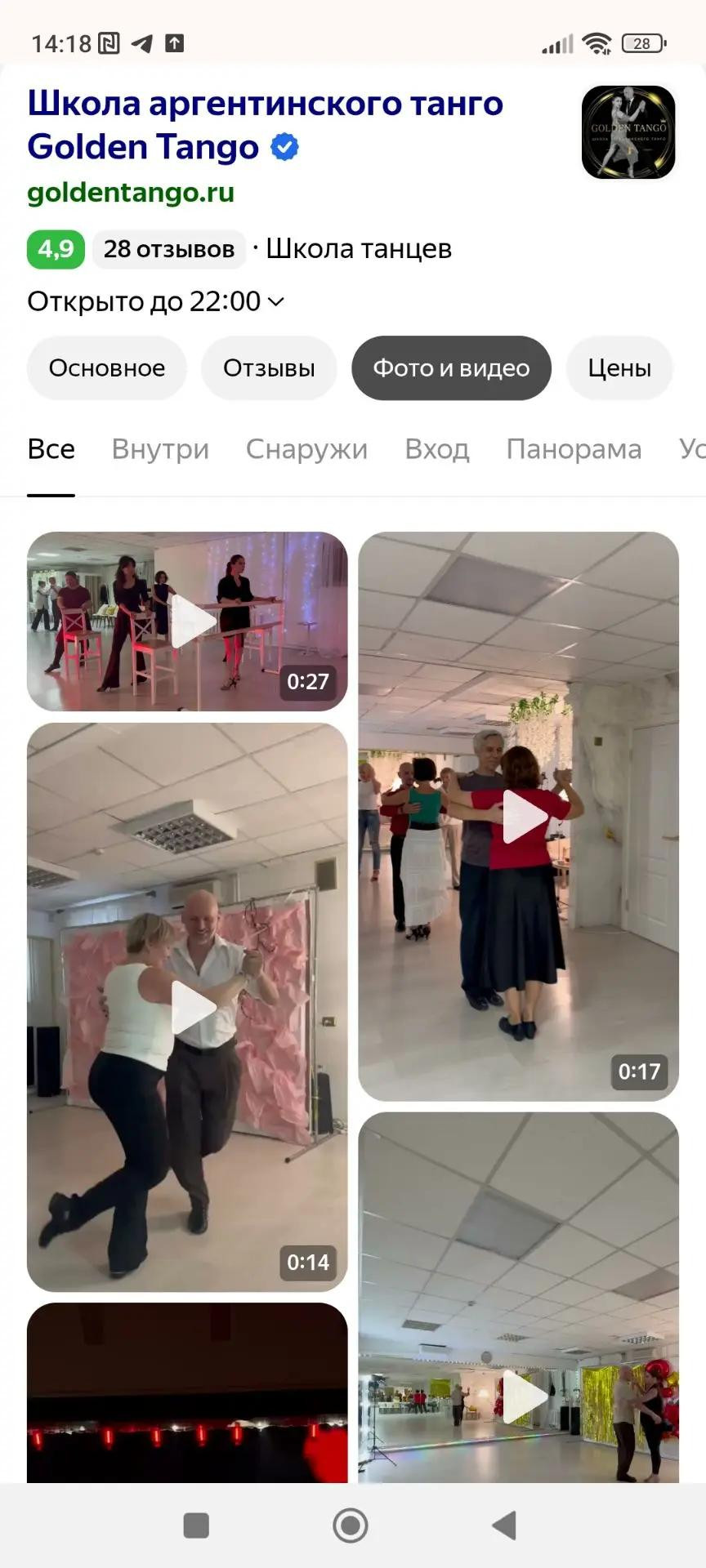Screen dimensions: 706x1568
Task: Open the dark video with red lights
Action: tap(187, 1392)
